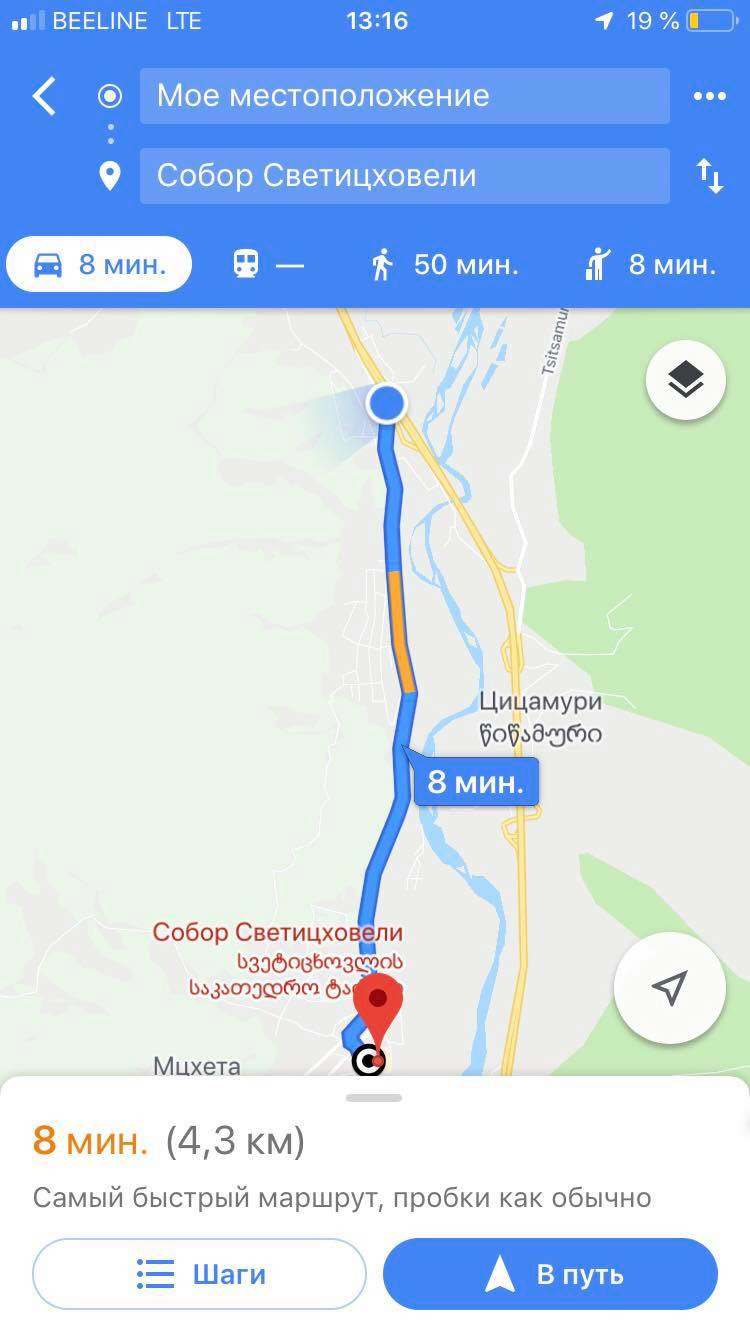Tap the '8 мин.' route label on the map

click(x=476, y=782)
